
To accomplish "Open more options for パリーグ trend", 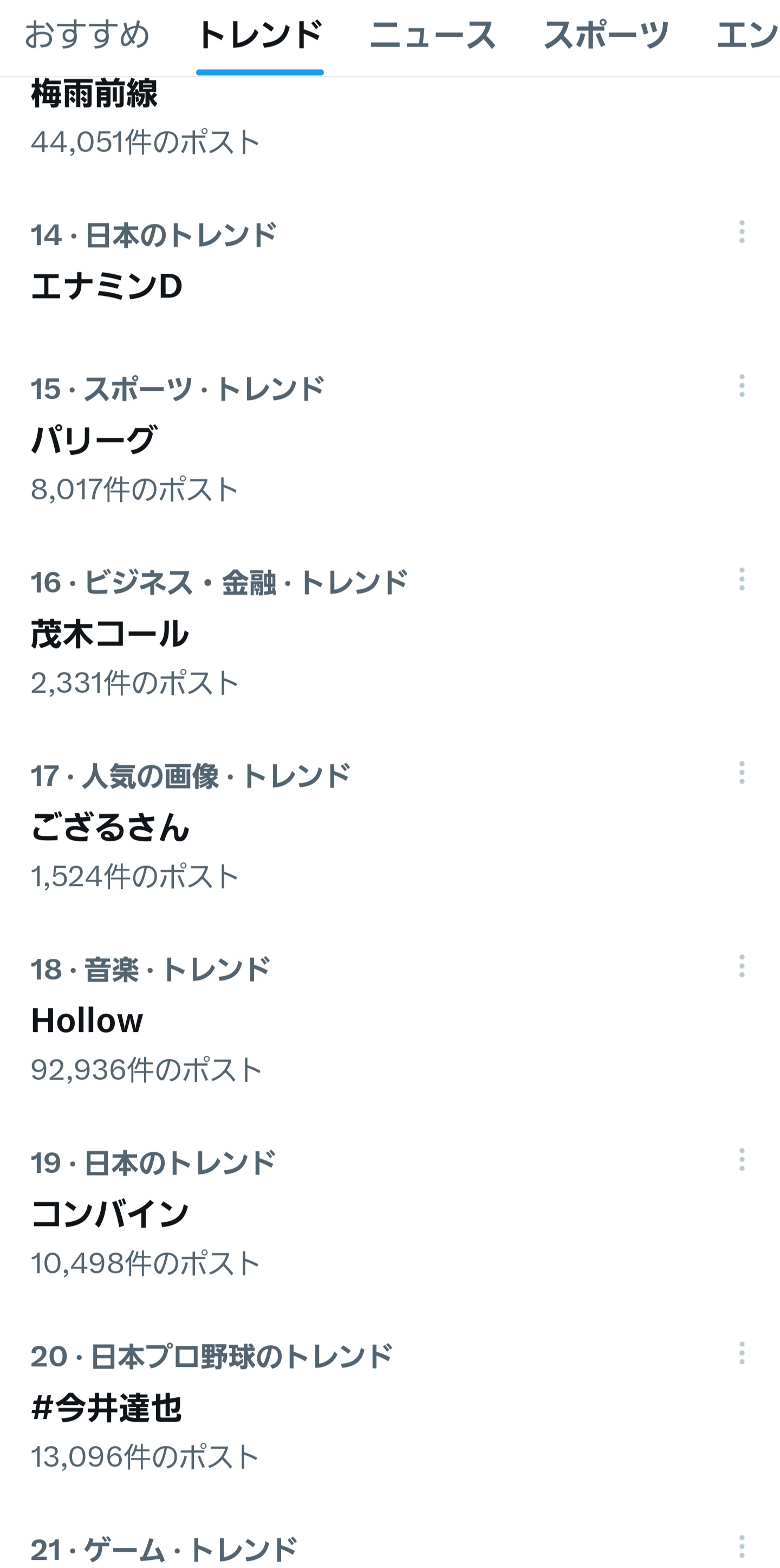I will pos(742,386).
